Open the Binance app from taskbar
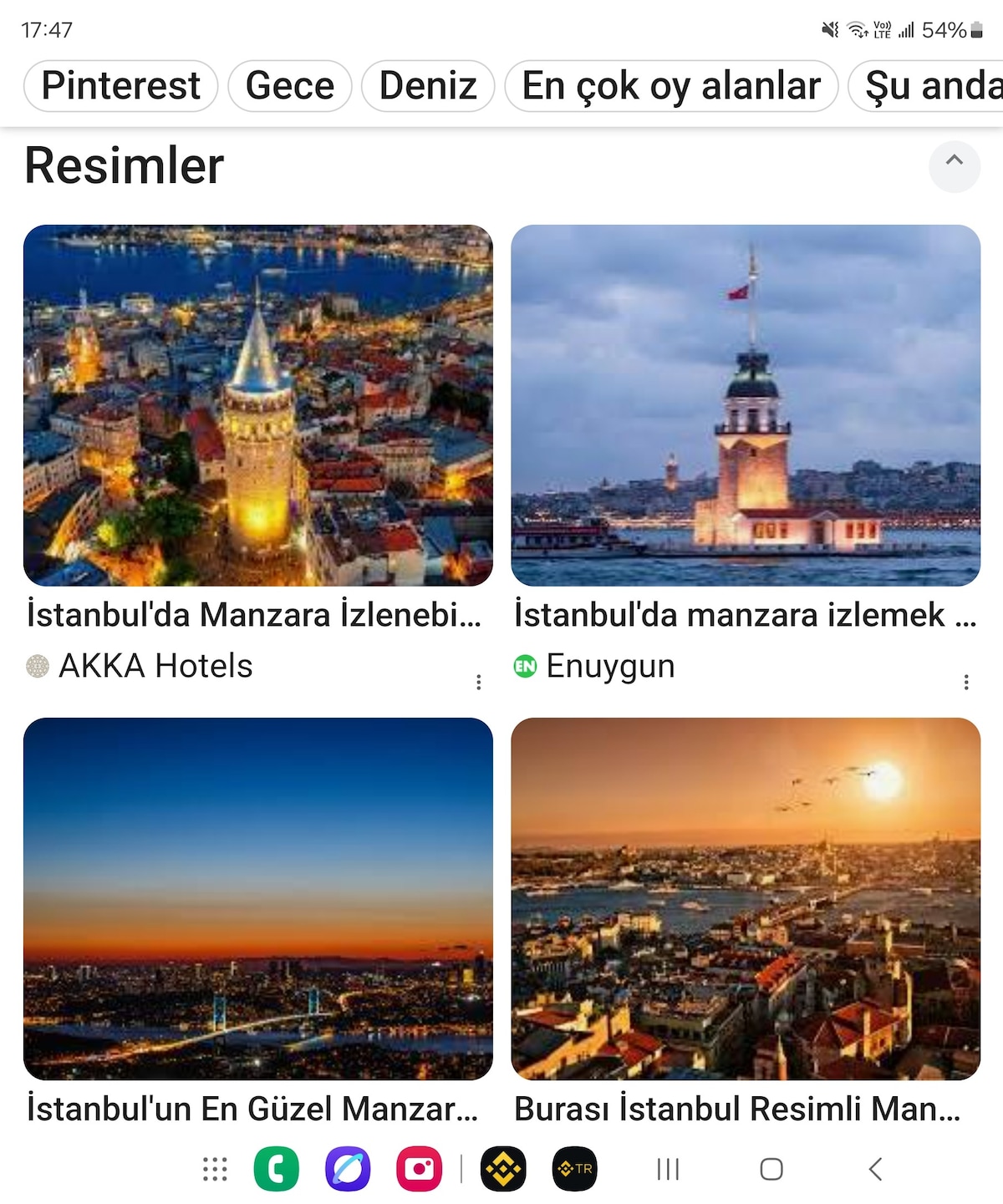Screen dimensions: 1003x1204 503,1169
